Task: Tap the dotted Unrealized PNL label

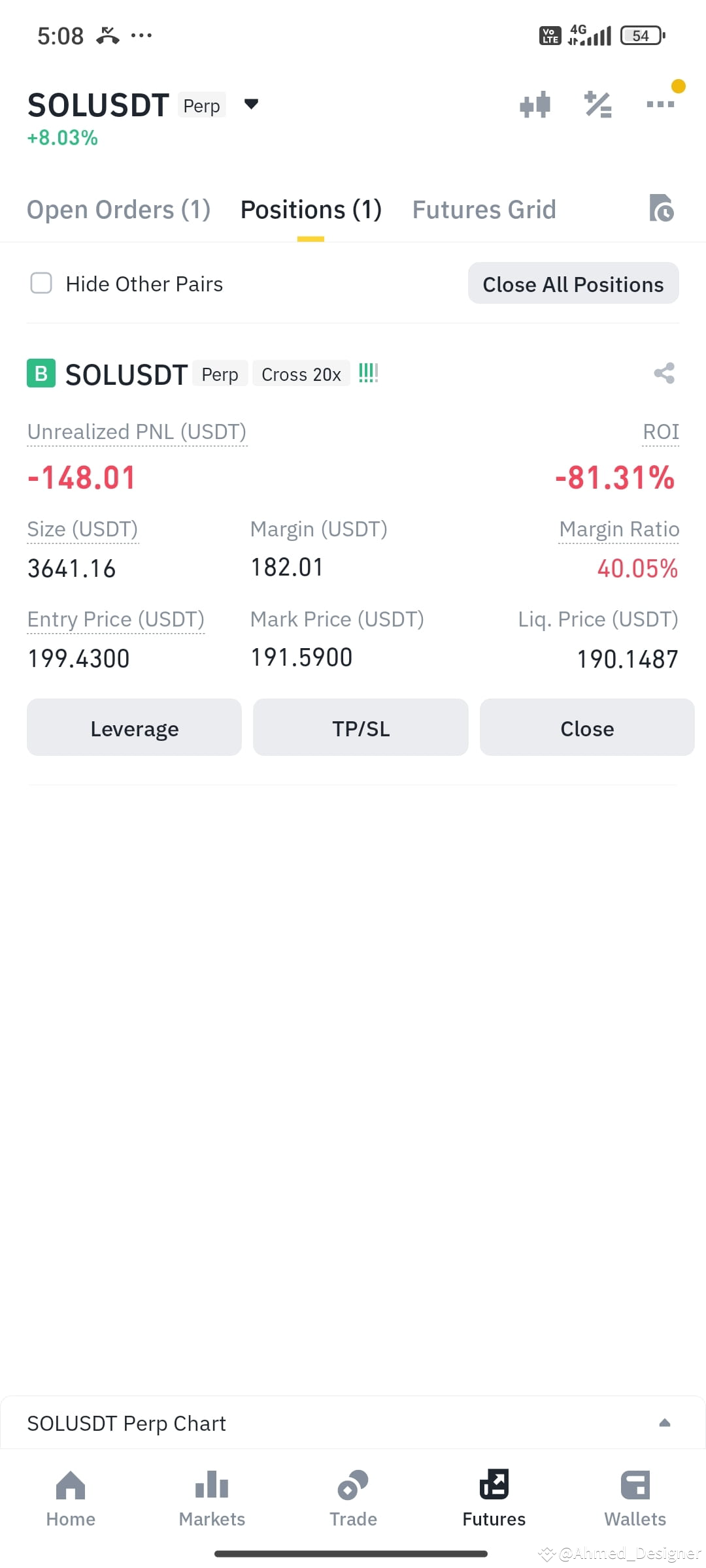Action: (x=137, y=431)
